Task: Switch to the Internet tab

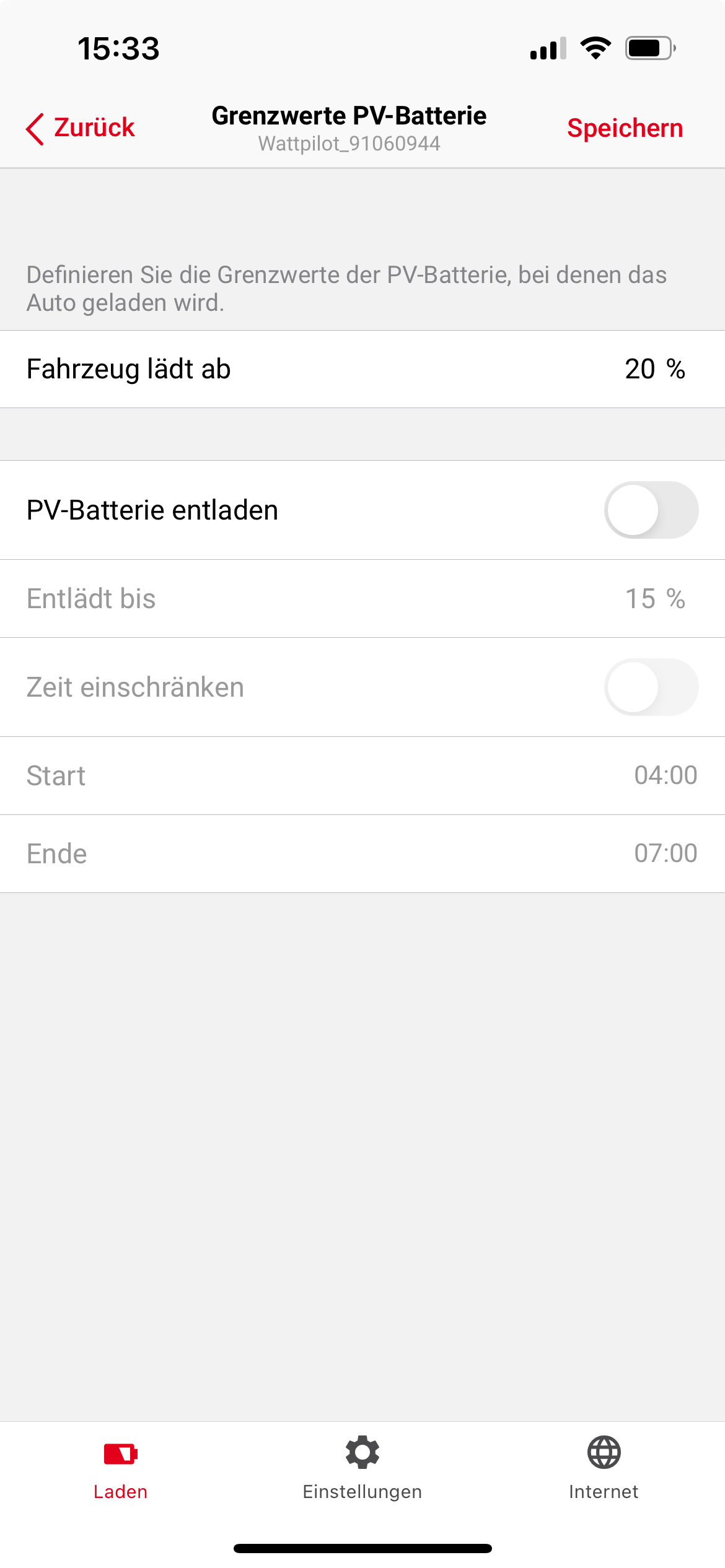Action: 604,1468
